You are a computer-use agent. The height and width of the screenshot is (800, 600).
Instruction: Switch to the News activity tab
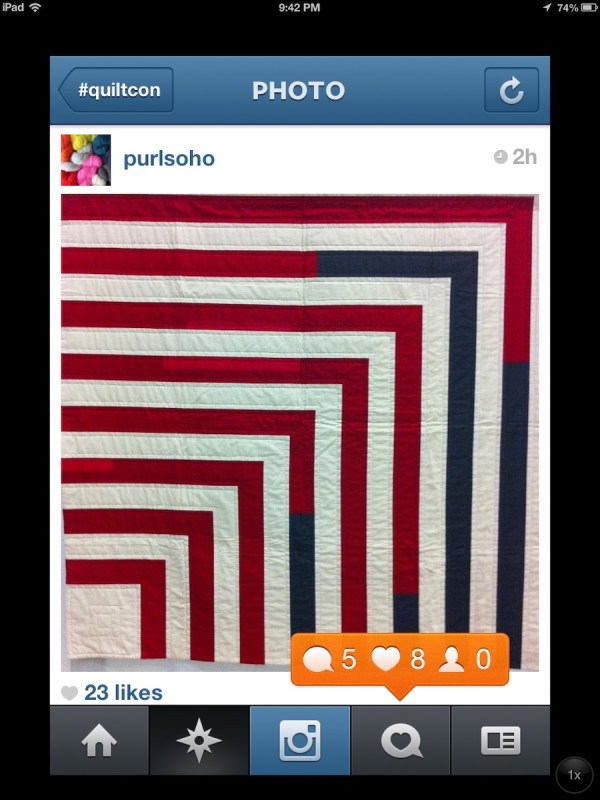point(400,741)
